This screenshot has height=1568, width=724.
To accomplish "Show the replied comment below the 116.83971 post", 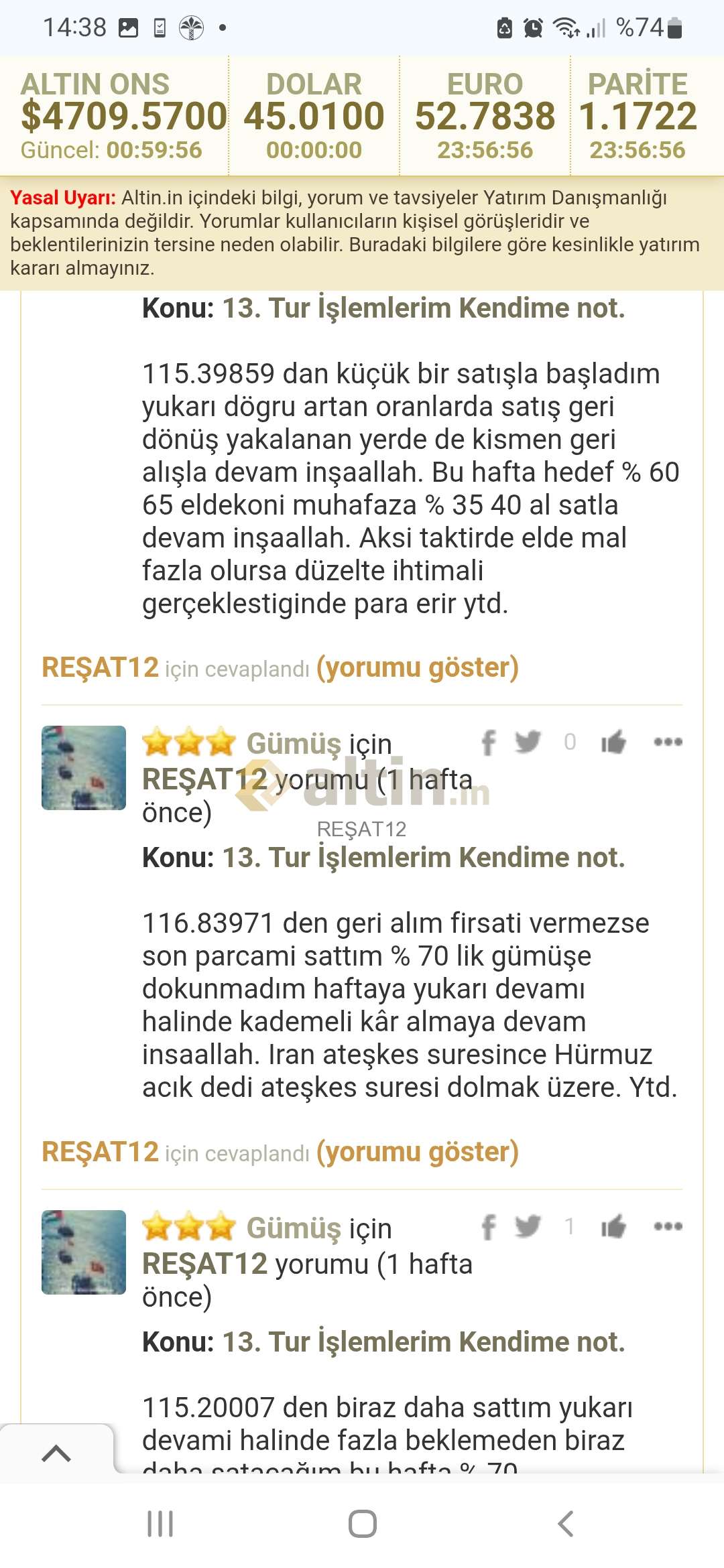I will click(417, 1152).
